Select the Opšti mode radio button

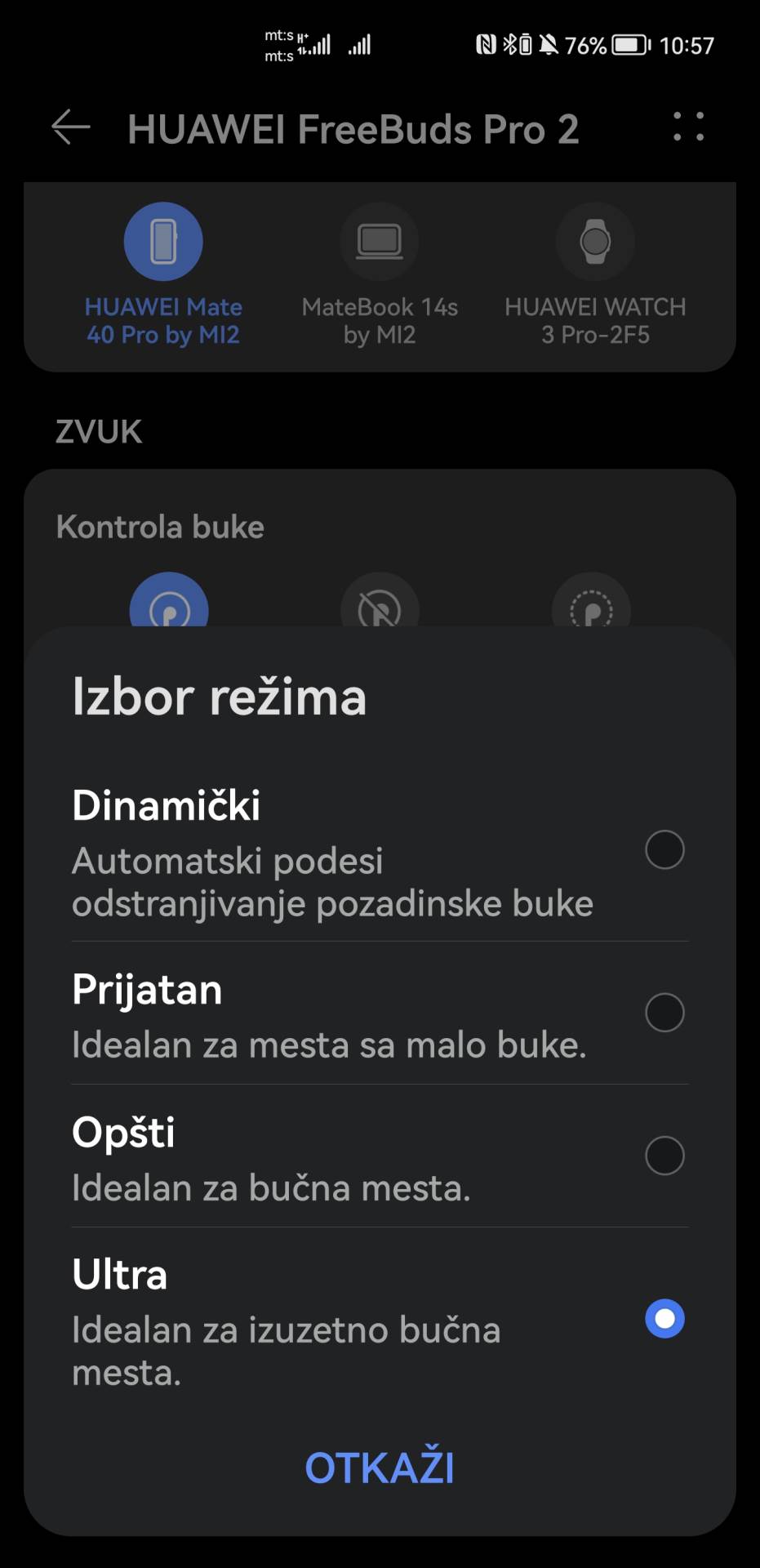pos(664,1156)
